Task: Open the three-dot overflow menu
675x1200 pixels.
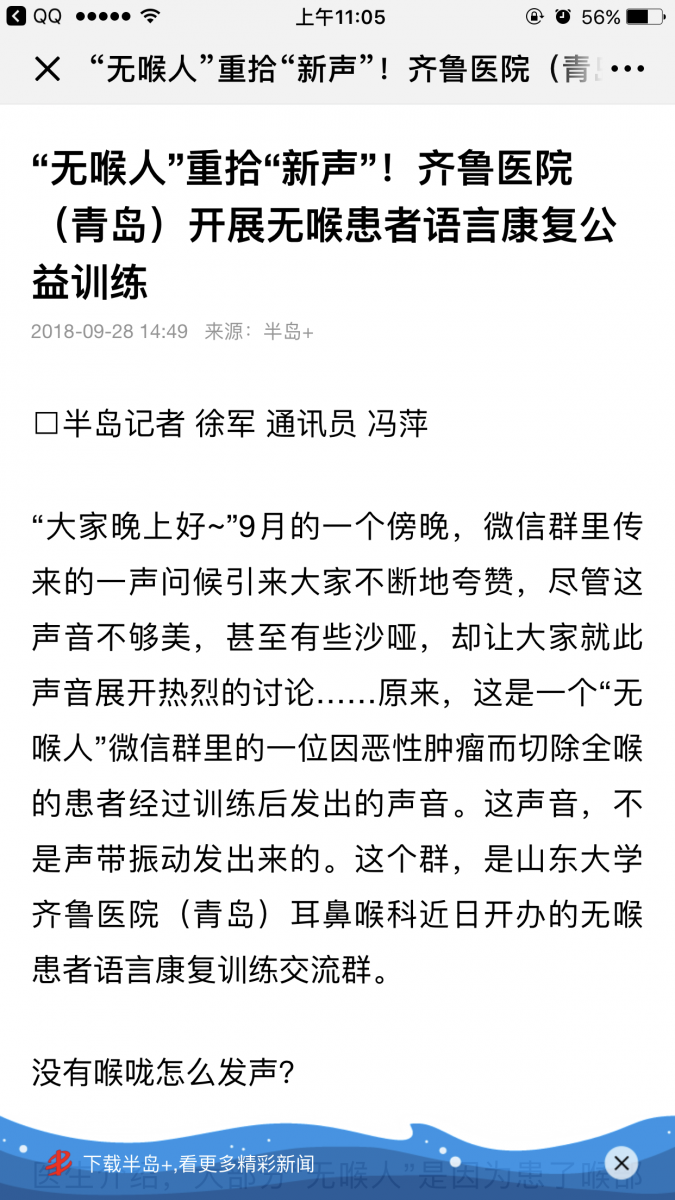Action: [627, 69]
